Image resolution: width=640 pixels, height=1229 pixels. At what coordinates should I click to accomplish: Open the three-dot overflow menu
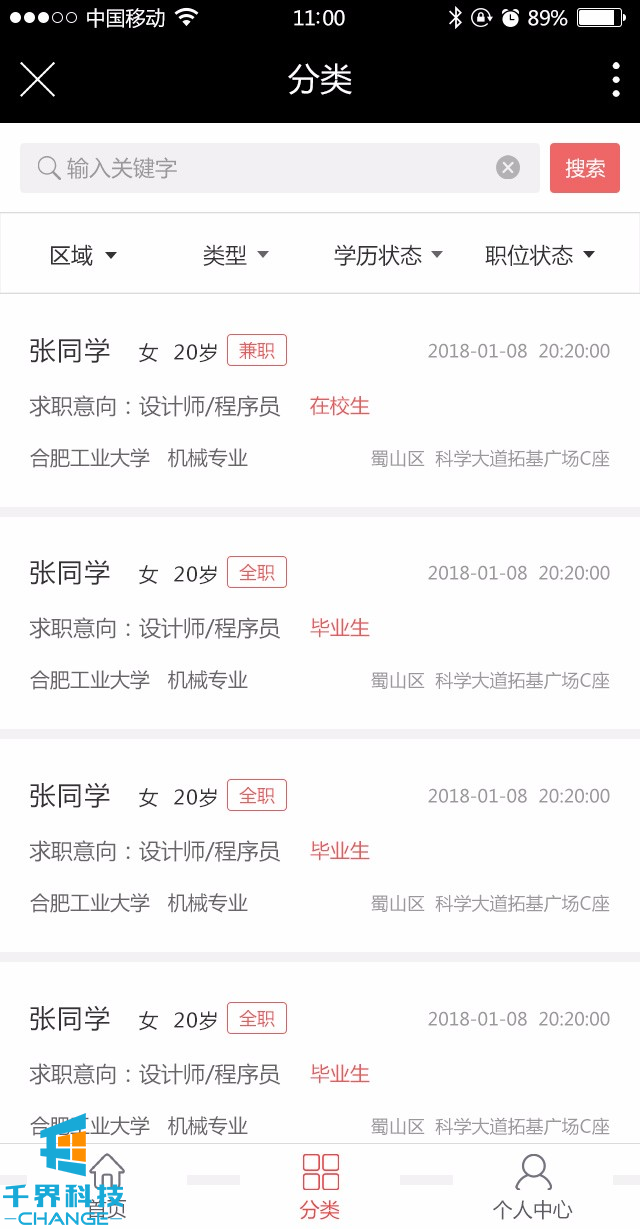pos(616,80)
